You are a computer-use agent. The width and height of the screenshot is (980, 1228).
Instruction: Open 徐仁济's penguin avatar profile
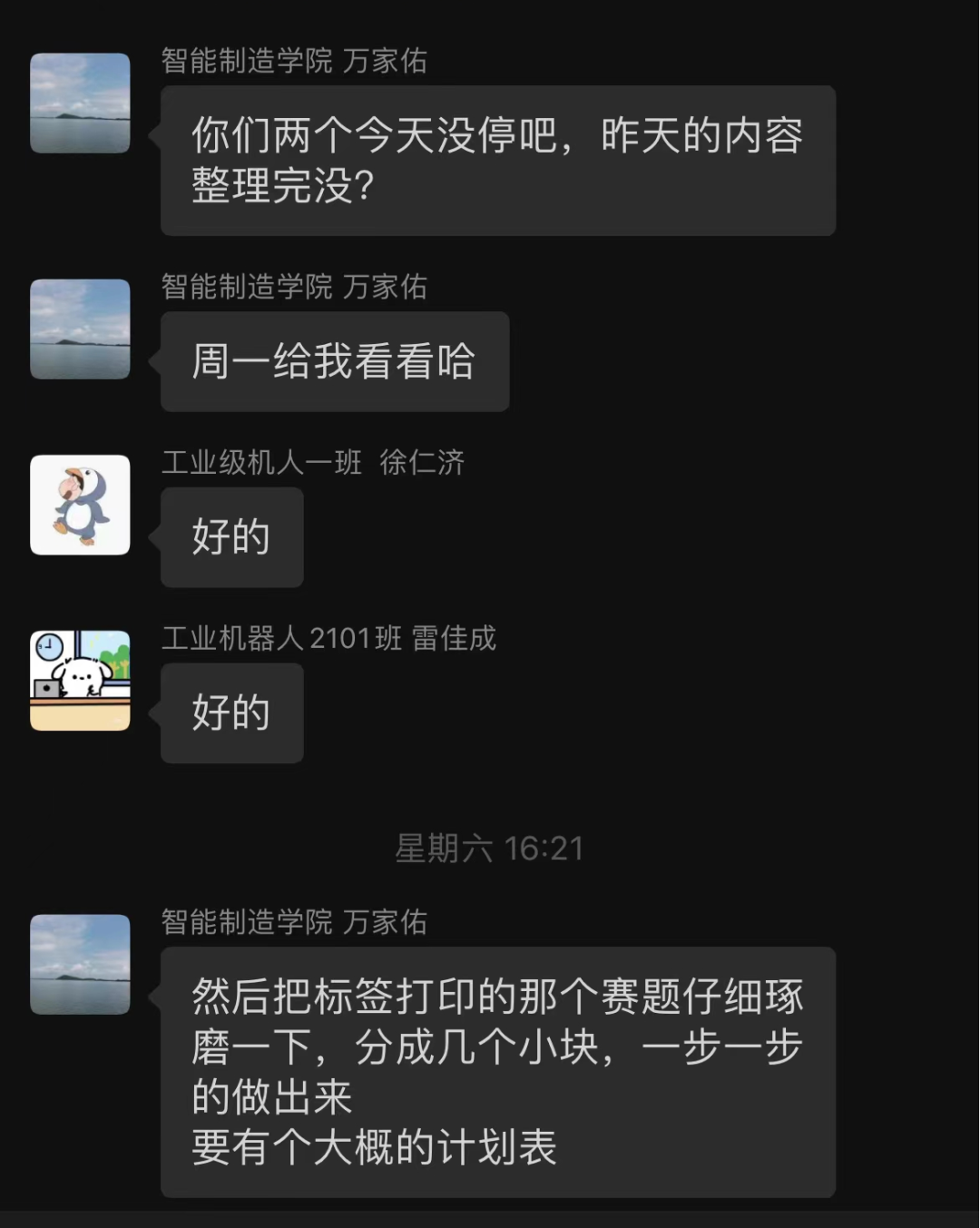(80, 505)
